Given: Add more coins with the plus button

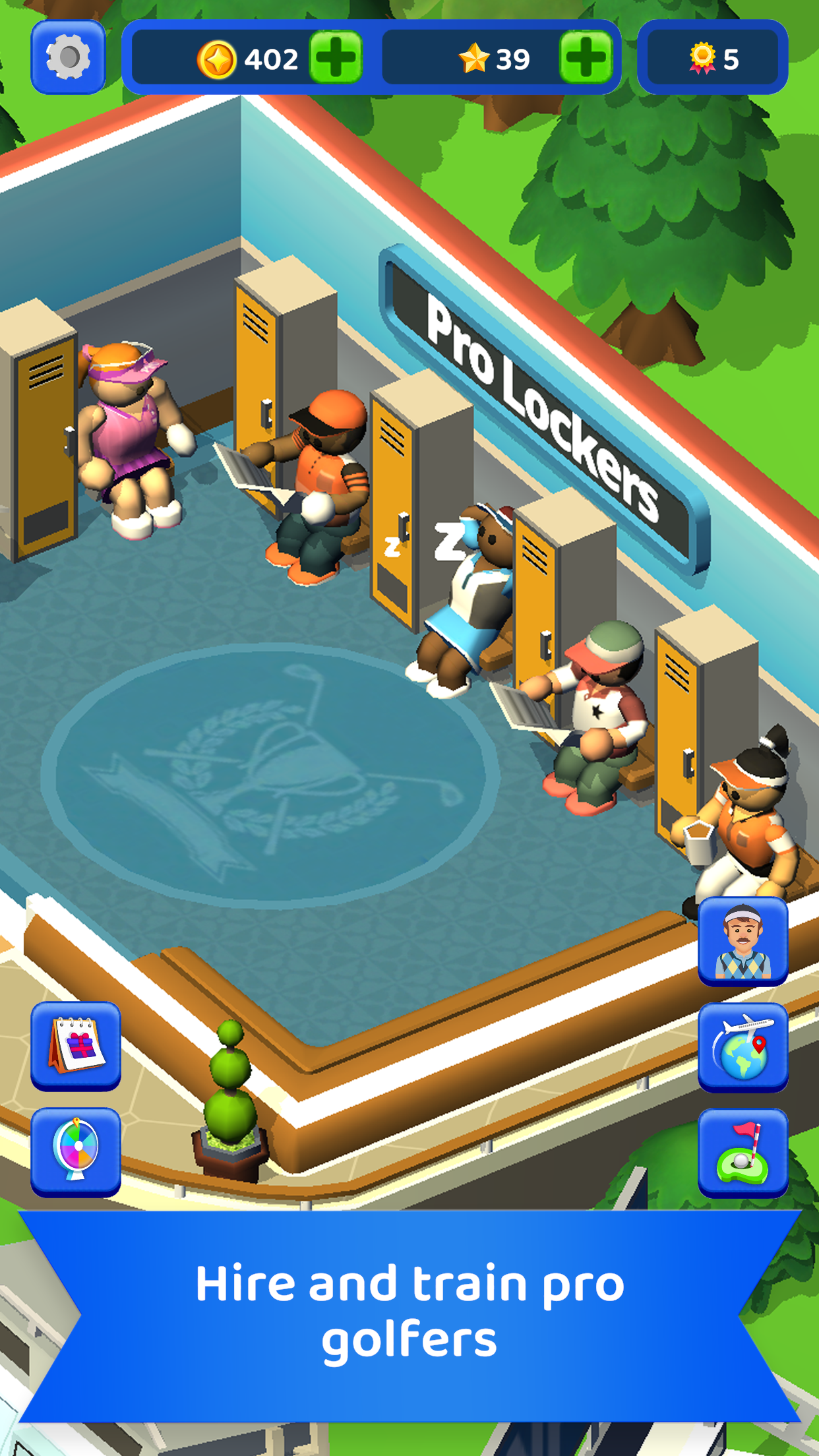Looking at the screenshot, I should point(336,57).
